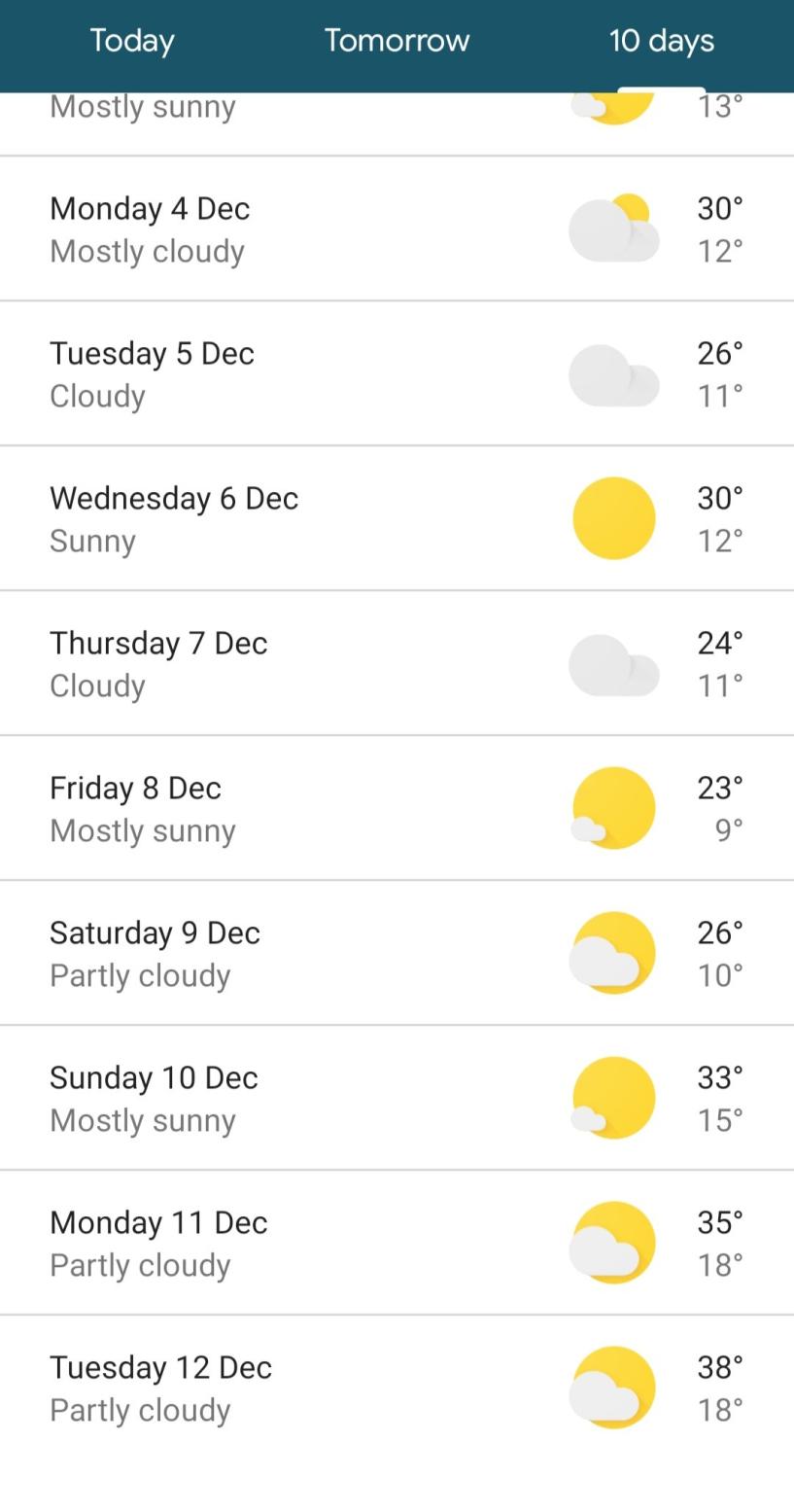The width and height of the screenshot is (794, 1512).
Task: Switch to the Today tab
Action: pos(132,41)
